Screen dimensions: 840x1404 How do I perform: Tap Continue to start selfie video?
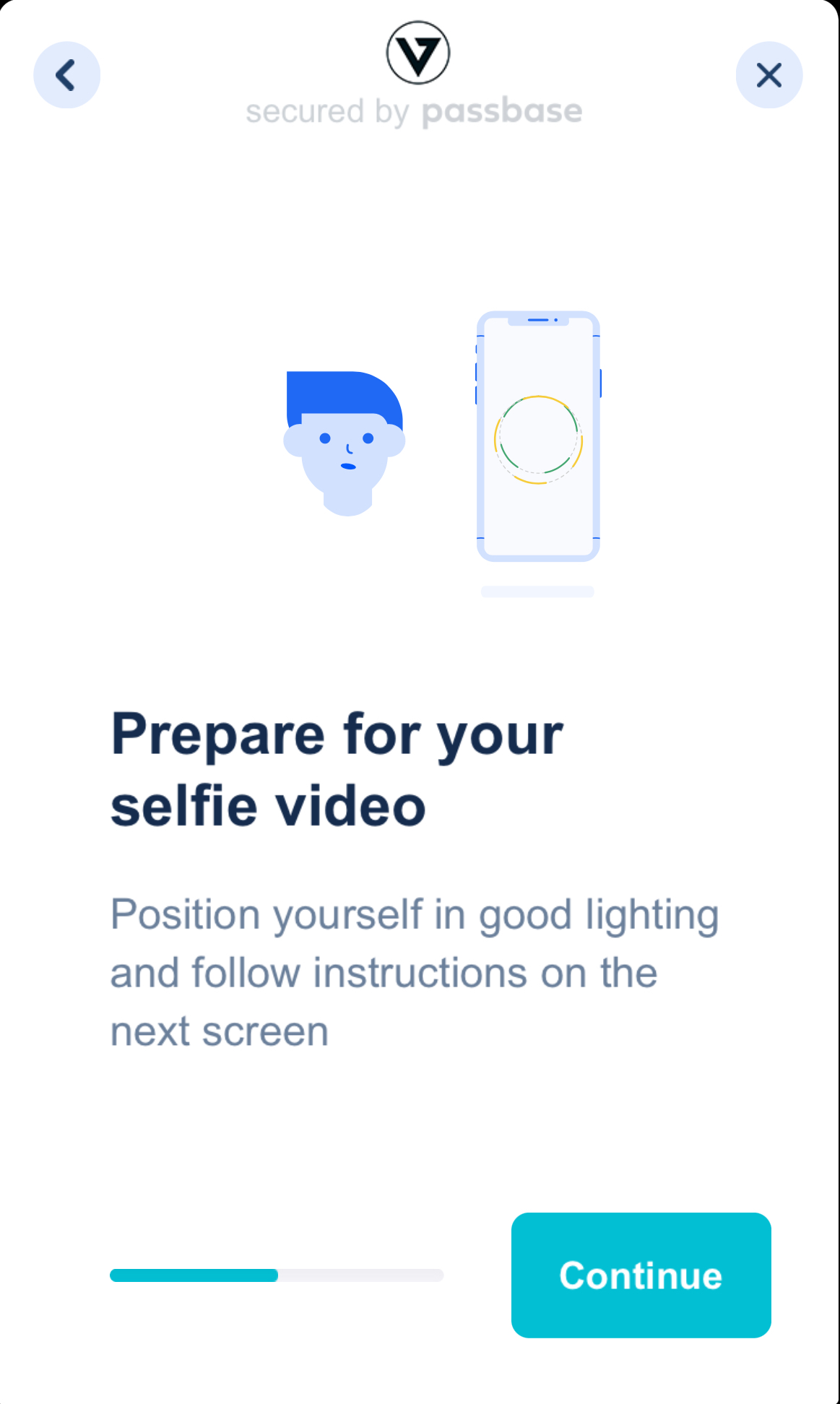pyautogui.click(x=641, y=1275)
